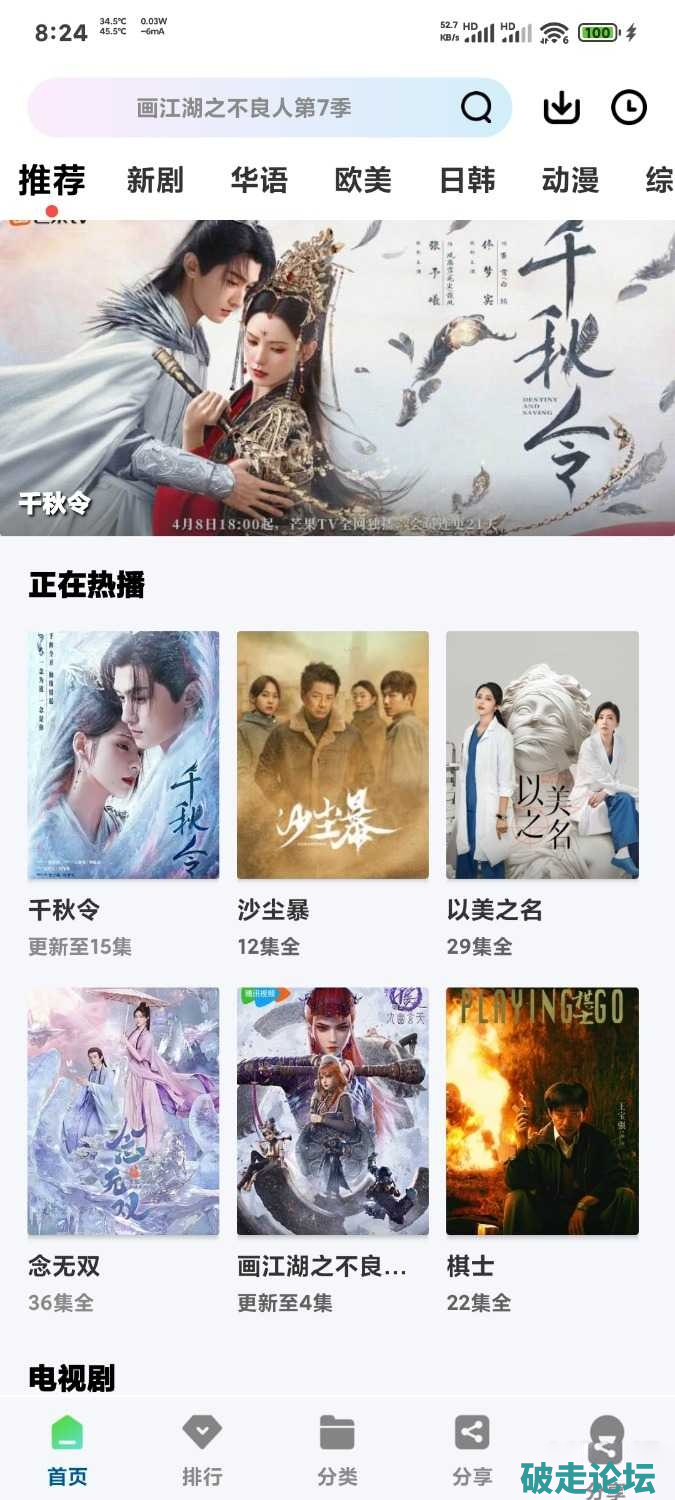Go to the 排行 tab
The height and width of the screenshot is (1500, 675).
click(202, 1448)
